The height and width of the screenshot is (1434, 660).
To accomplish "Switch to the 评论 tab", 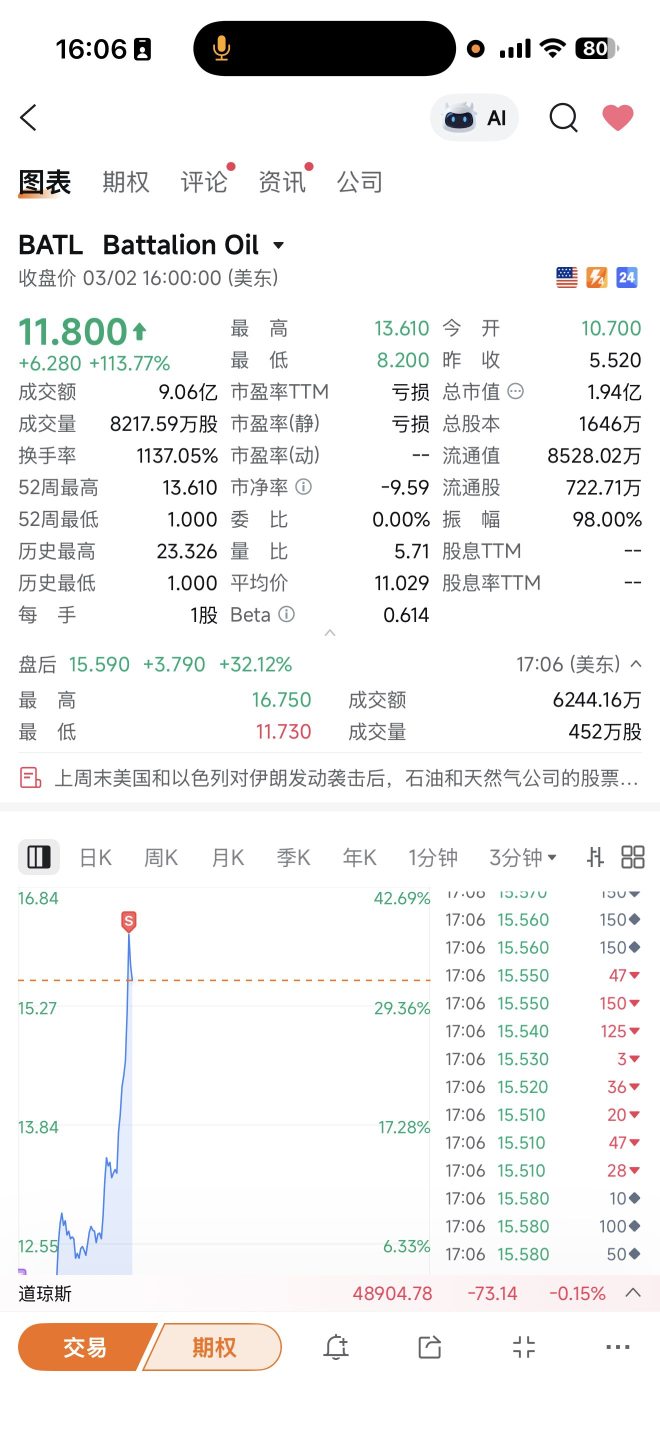I will pyautogui.click(x=204, y=182).
